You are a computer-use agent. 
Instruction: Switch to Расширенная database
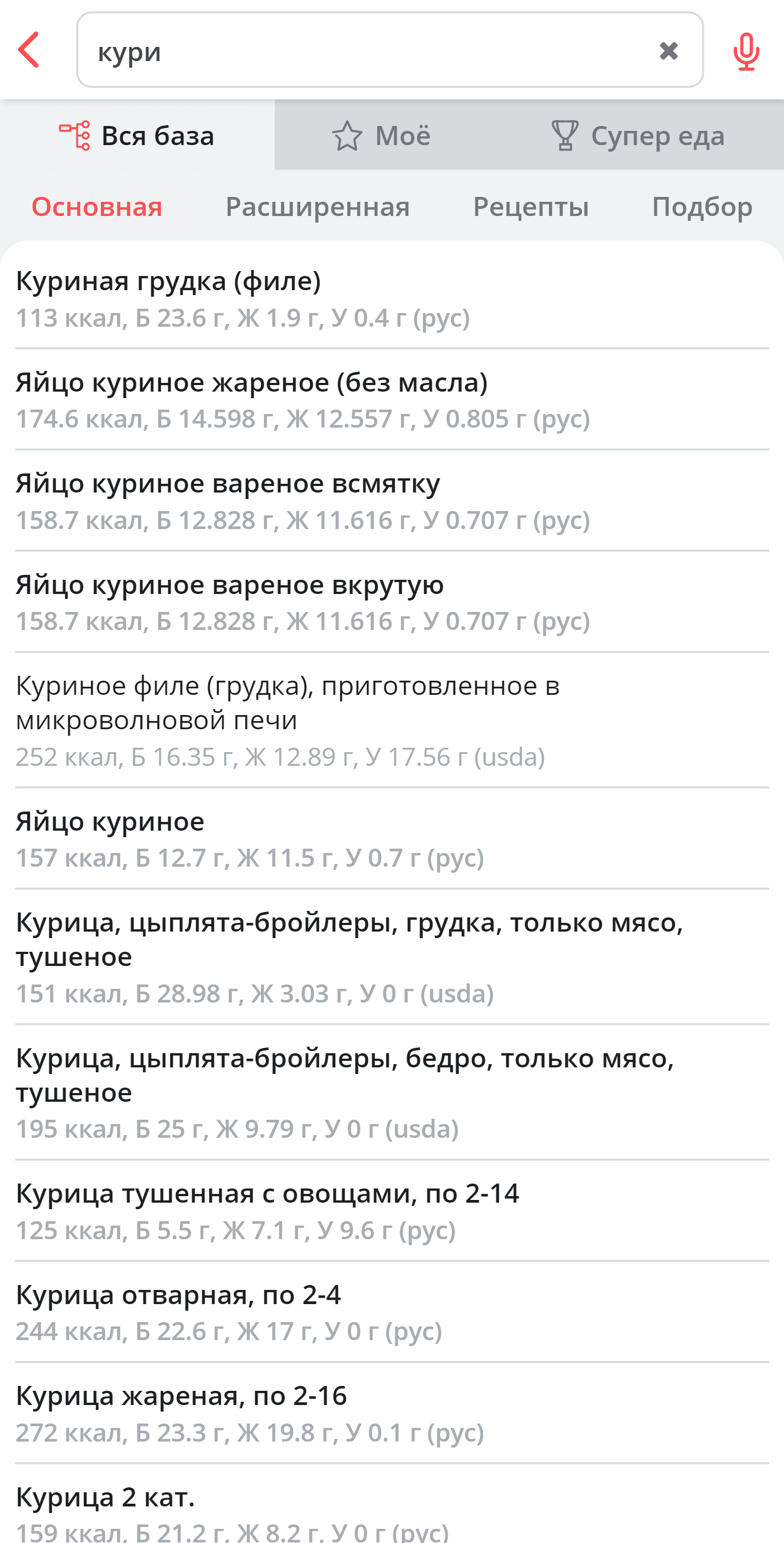coord(317,207)
